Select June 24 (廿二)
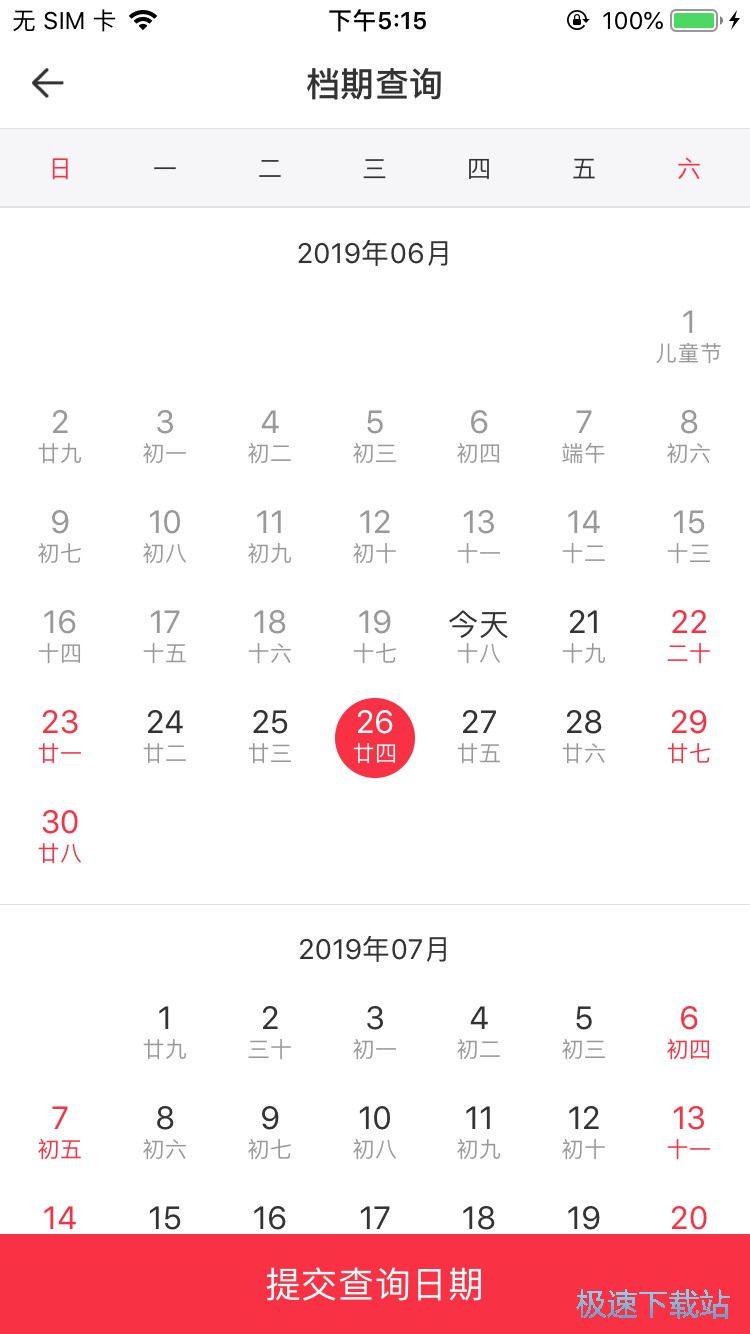Viewport: 750px width, 1334px height. 165,736
